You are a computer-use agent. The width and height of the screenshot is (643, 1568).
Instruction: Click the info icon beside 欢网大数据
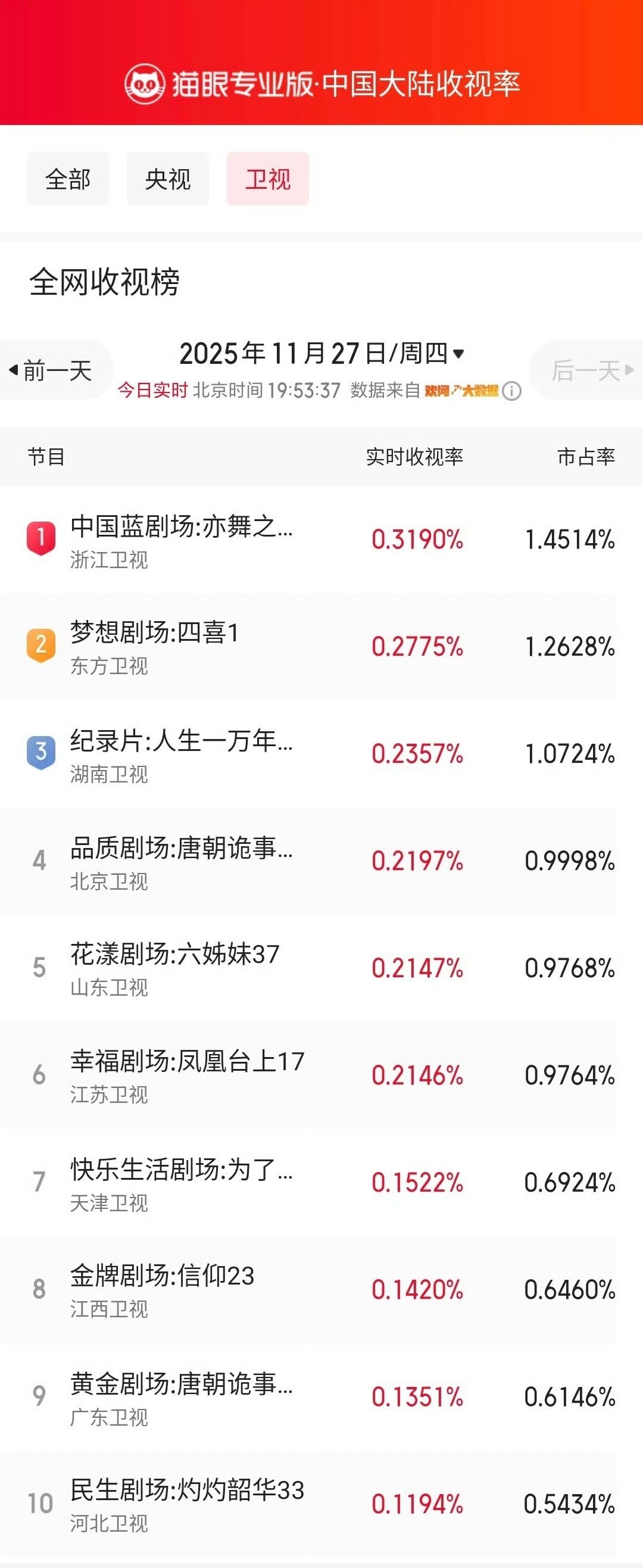click(513, 392)
